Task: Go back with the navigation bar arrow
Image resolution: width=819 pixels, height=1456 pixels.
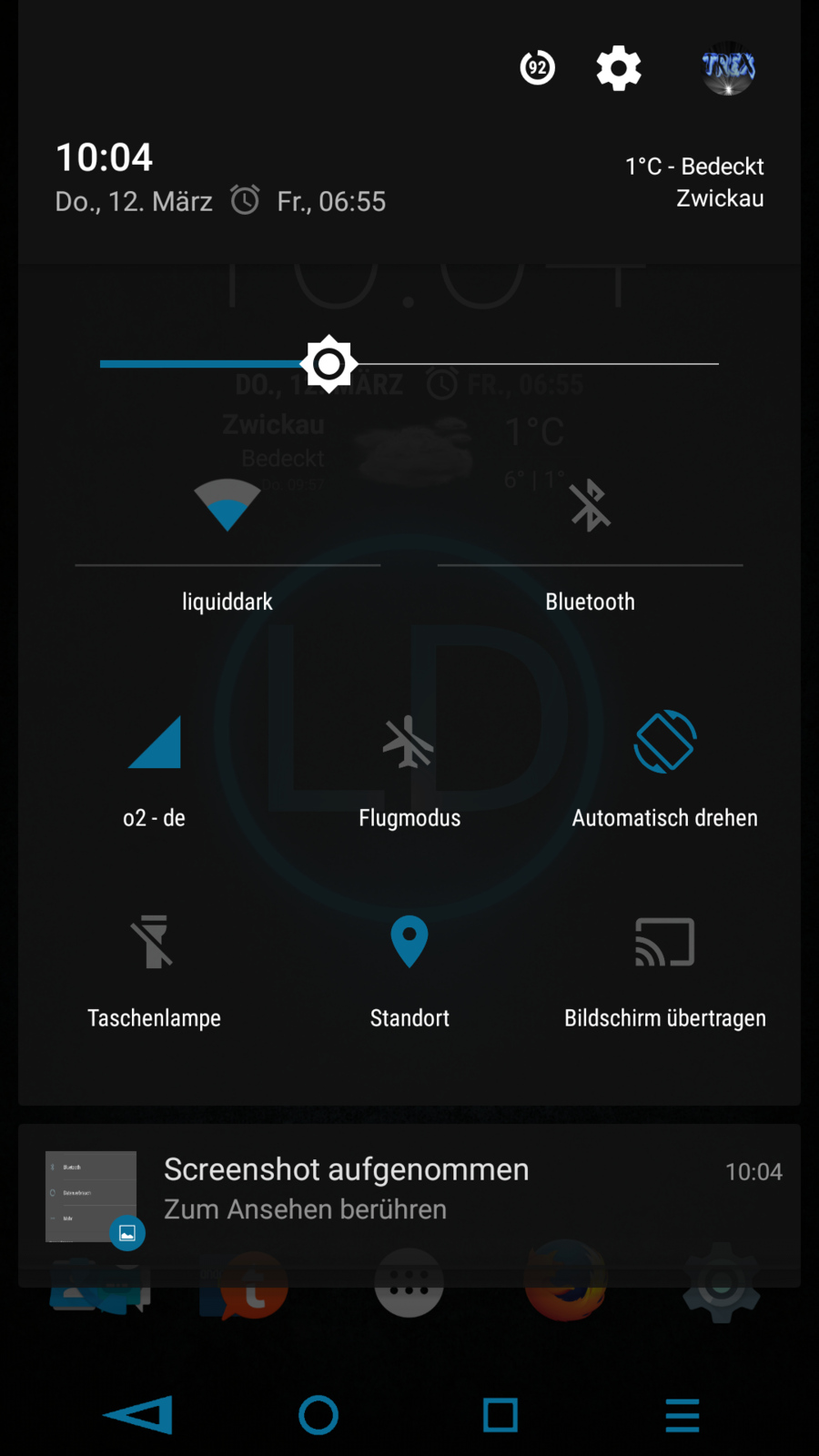Action: (x=138, y=1415)
